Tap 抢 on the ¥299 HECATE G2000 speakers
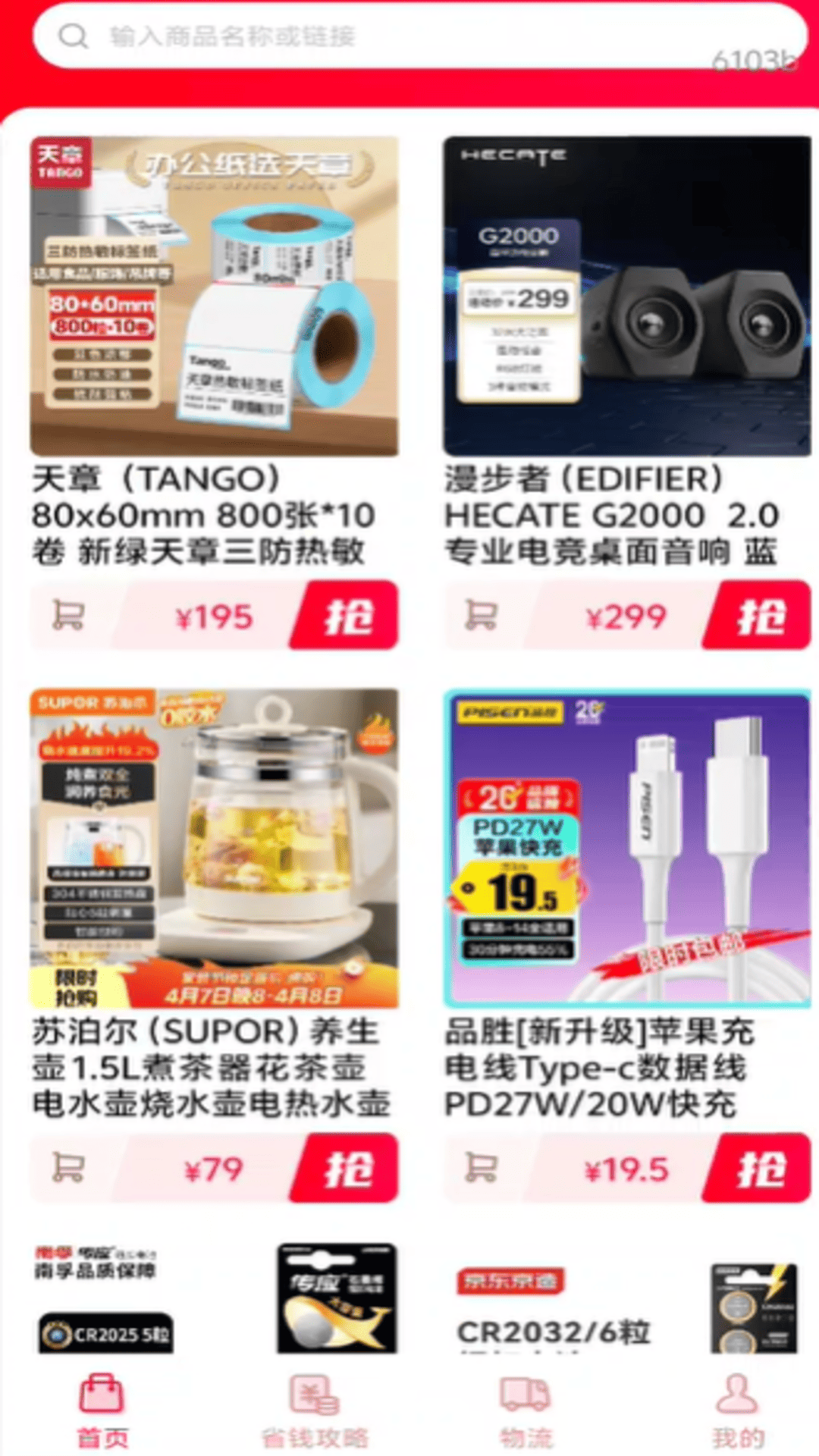The image size is (819, 1456). [760, 616]
